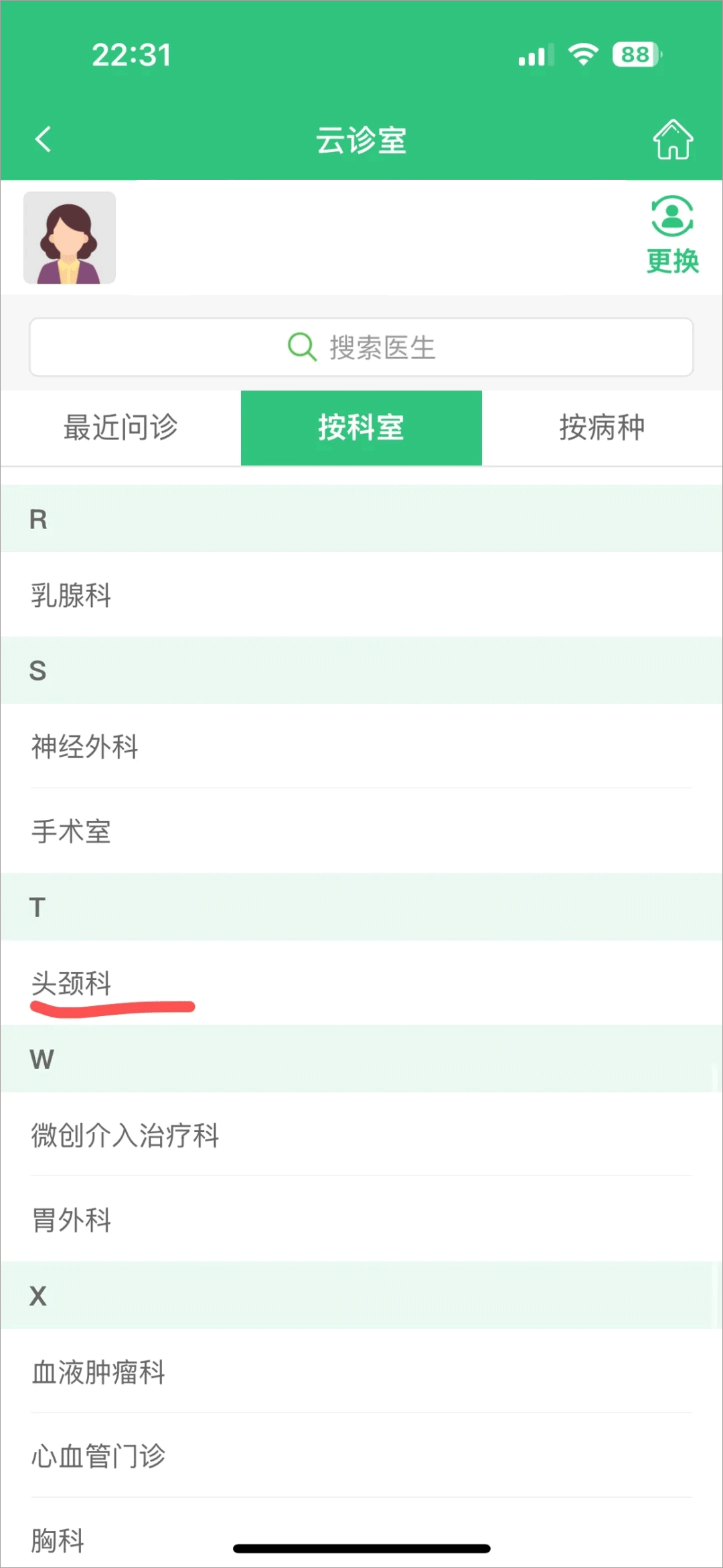723x1568 pixels.
Task: Open 心血管门诊
Action: (x=361, y=1455)
